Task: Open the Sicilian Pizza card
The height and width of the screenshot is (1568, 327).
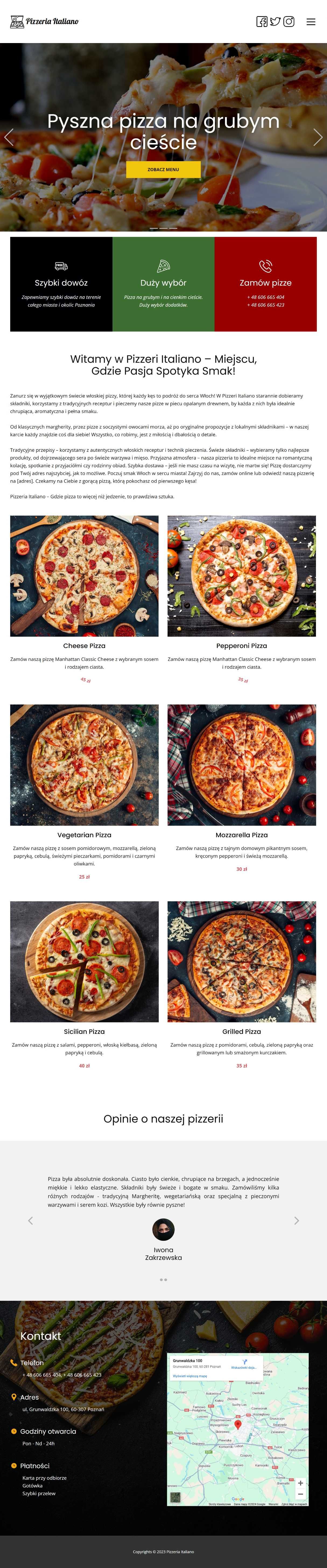Action: point(84,962)
